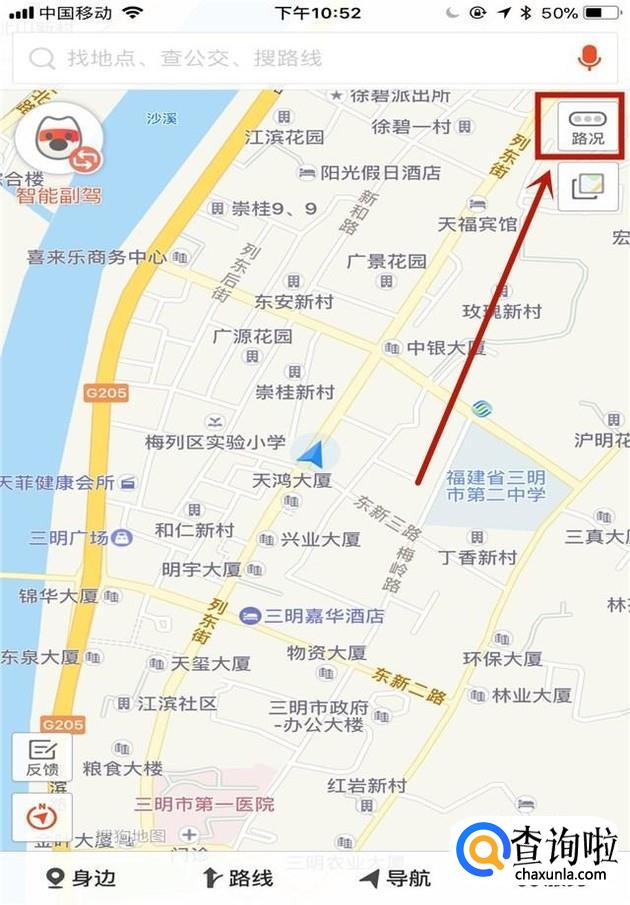630x905 pixels.
Task: Open 反馈 feedback
Action: [x=42, y=758]
